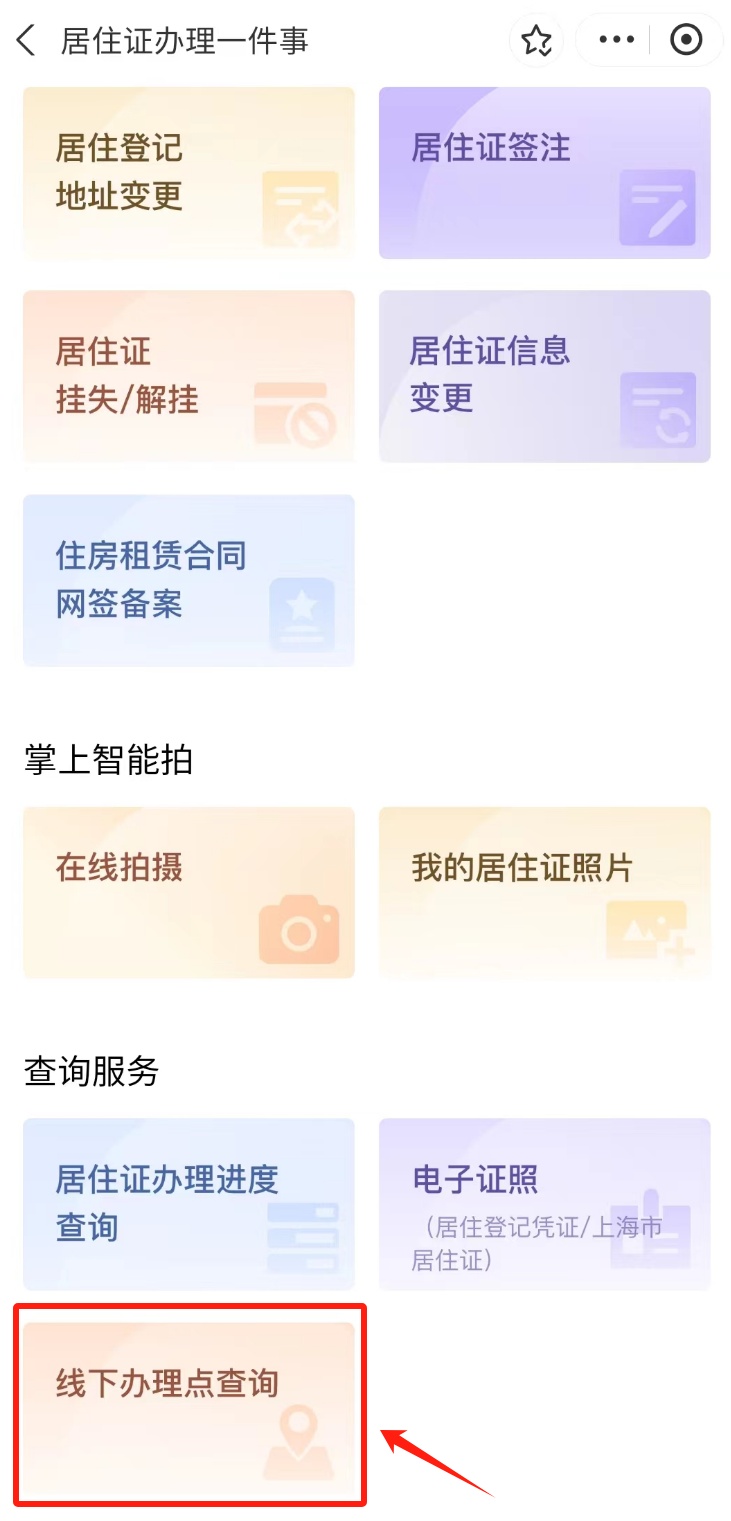731x1521 pixels.
Task: Open 居住证挂失/解挂 service
Action: click(189, 376)
